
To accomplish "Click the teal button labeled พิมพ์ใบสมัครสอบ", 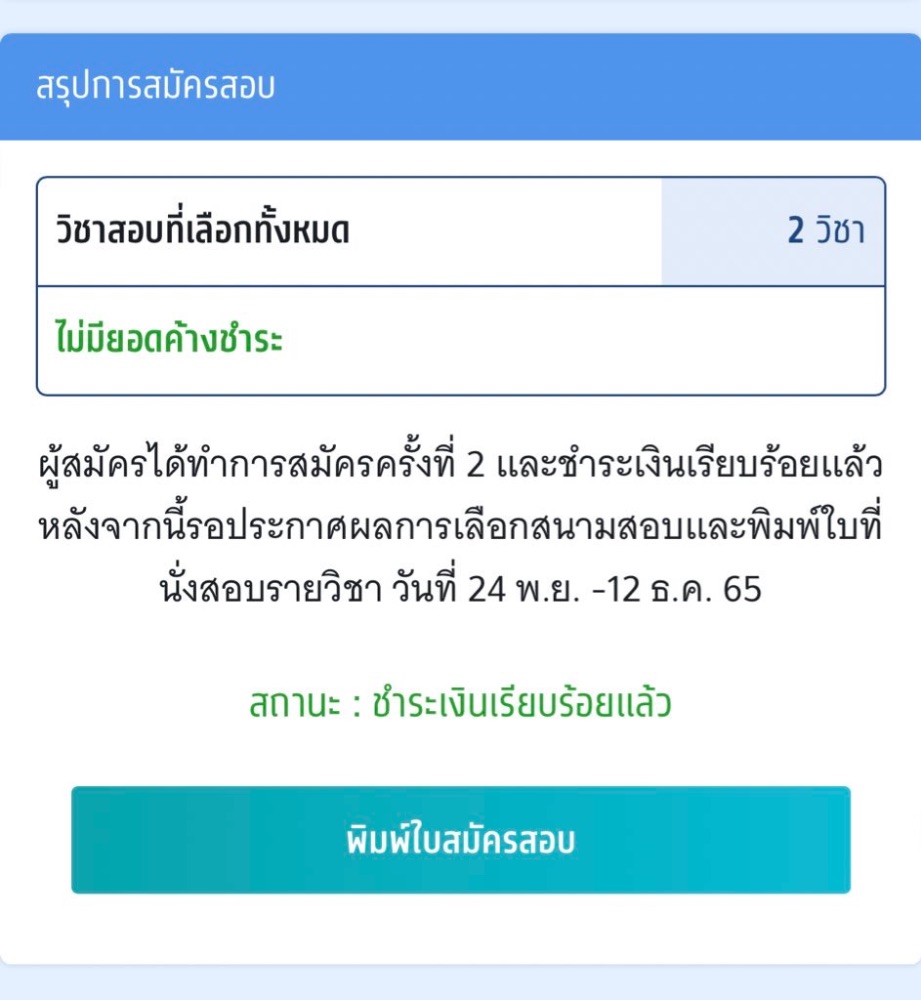I will click(460, 840).
